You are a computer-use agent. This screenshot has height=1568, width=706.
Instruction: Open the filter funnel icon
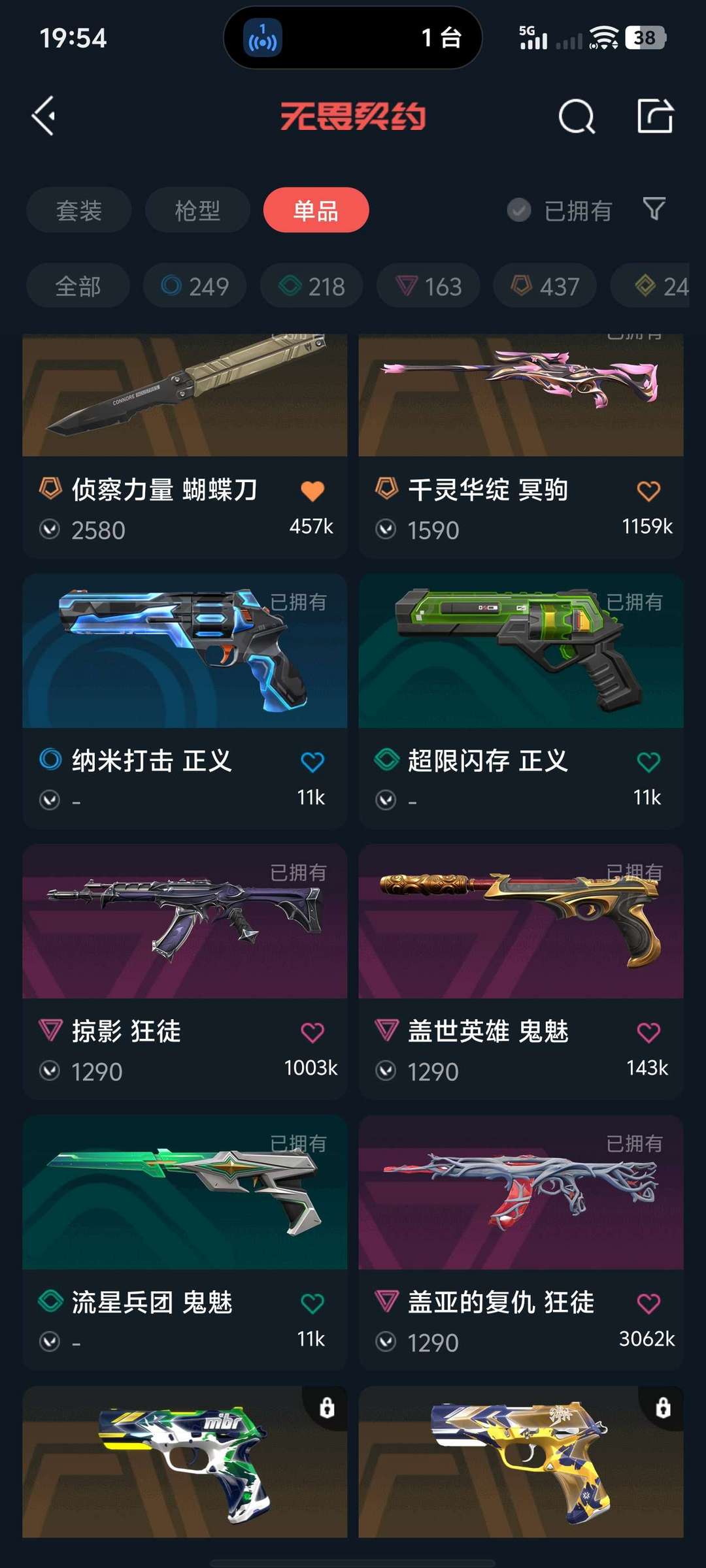click(x=654, y=209)
